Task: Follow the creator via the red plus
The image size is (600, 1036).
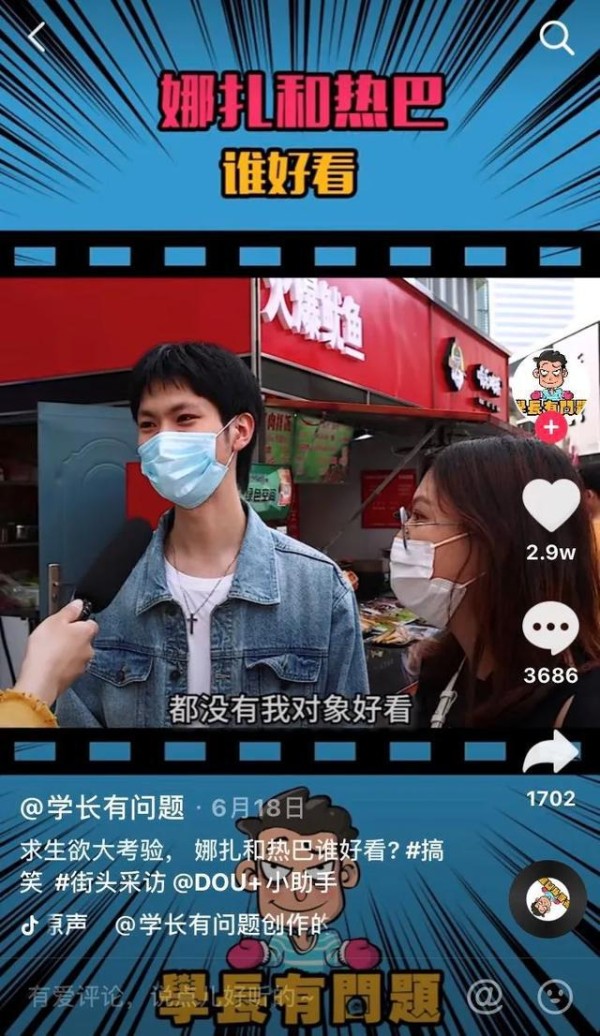Action: [550, 426]
